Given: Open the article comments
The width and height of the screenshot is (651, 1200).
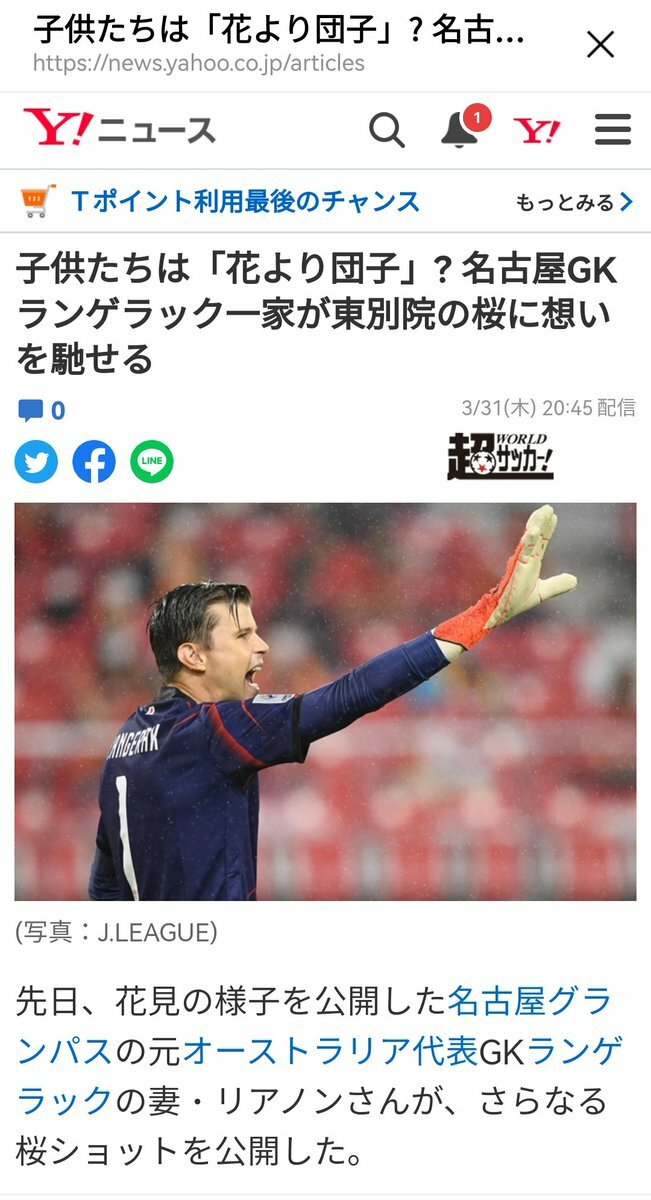Looking at the screenshot, I should tap(41, 410).
